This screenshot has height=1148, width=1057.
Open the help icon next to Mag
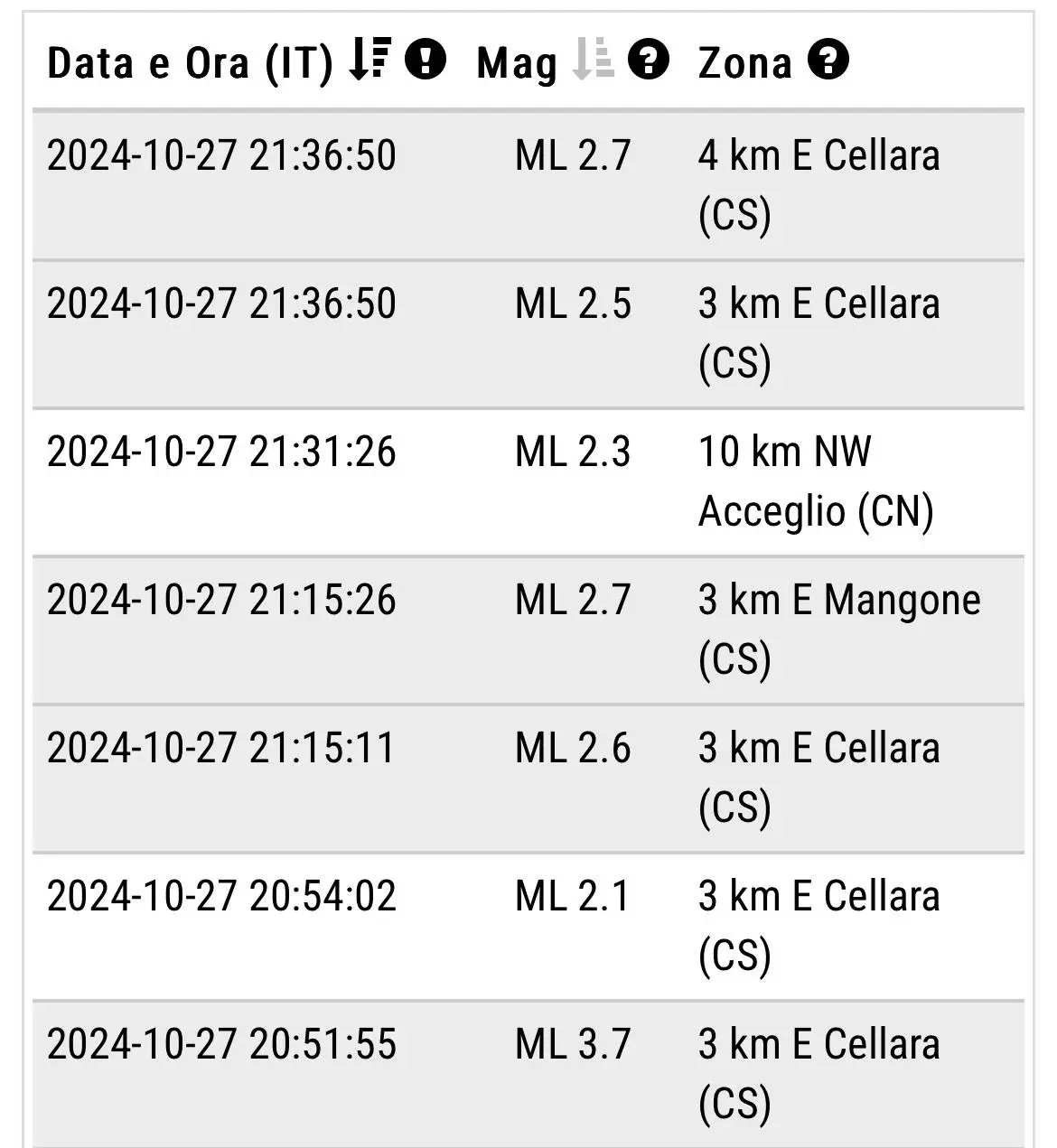(649, 61)
